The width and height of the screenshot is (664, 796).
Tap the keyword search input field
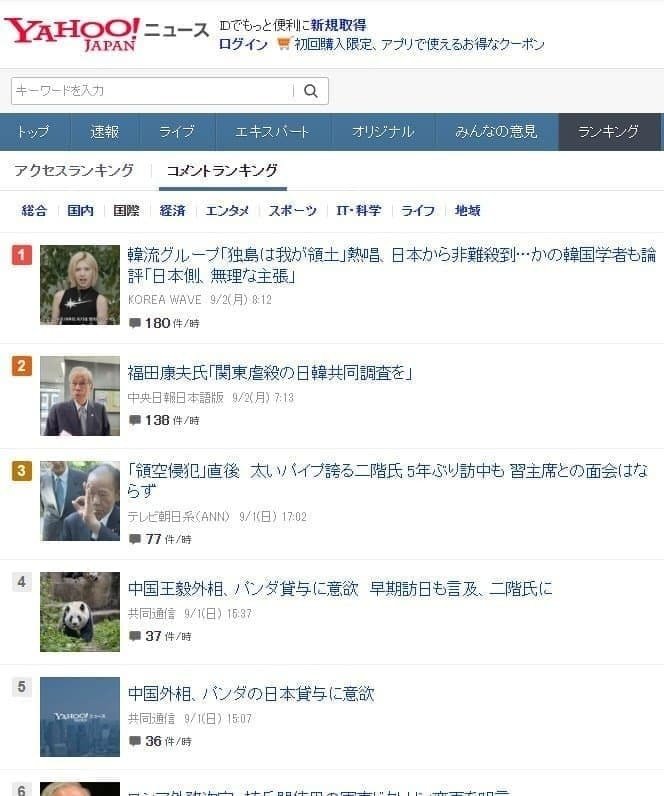click(150, 91)
